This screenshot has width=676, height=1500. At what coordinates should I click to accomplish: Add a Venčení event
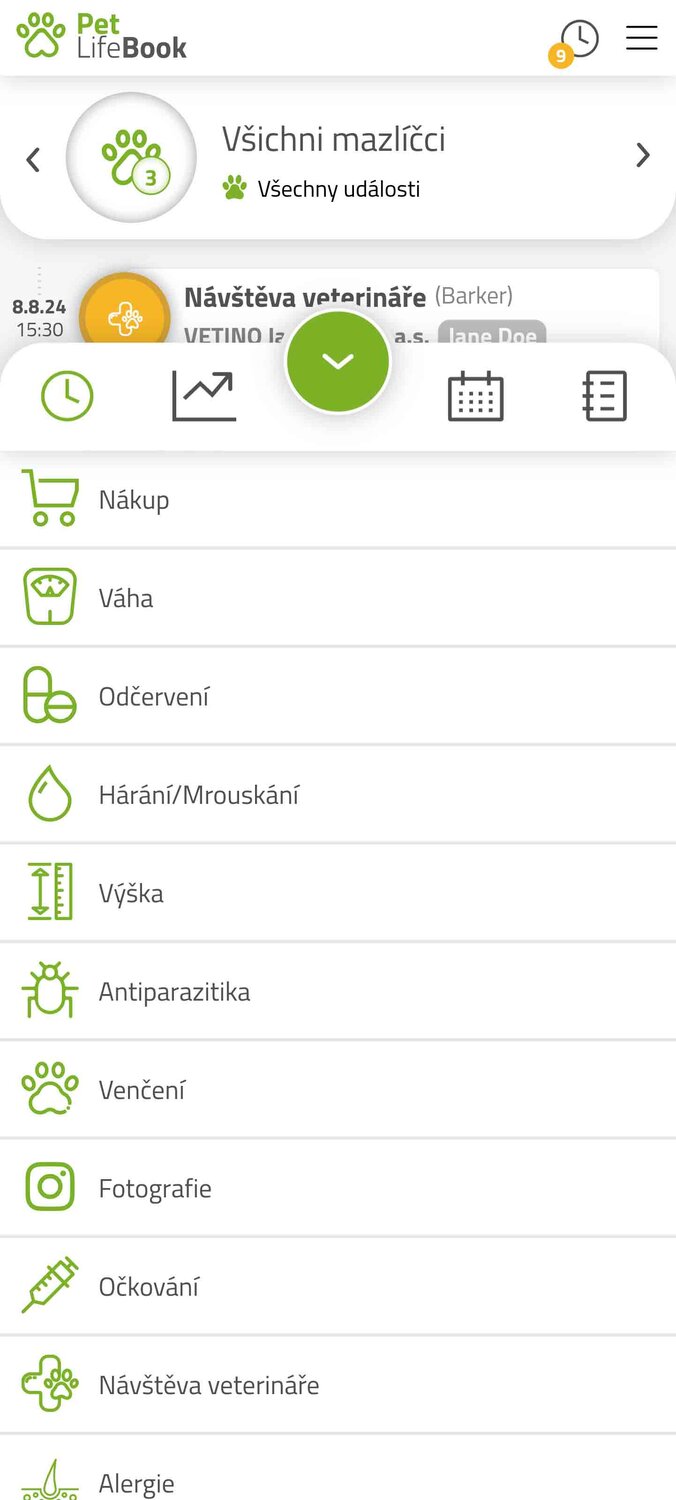pyautogui.click(x=338, y=1089)
